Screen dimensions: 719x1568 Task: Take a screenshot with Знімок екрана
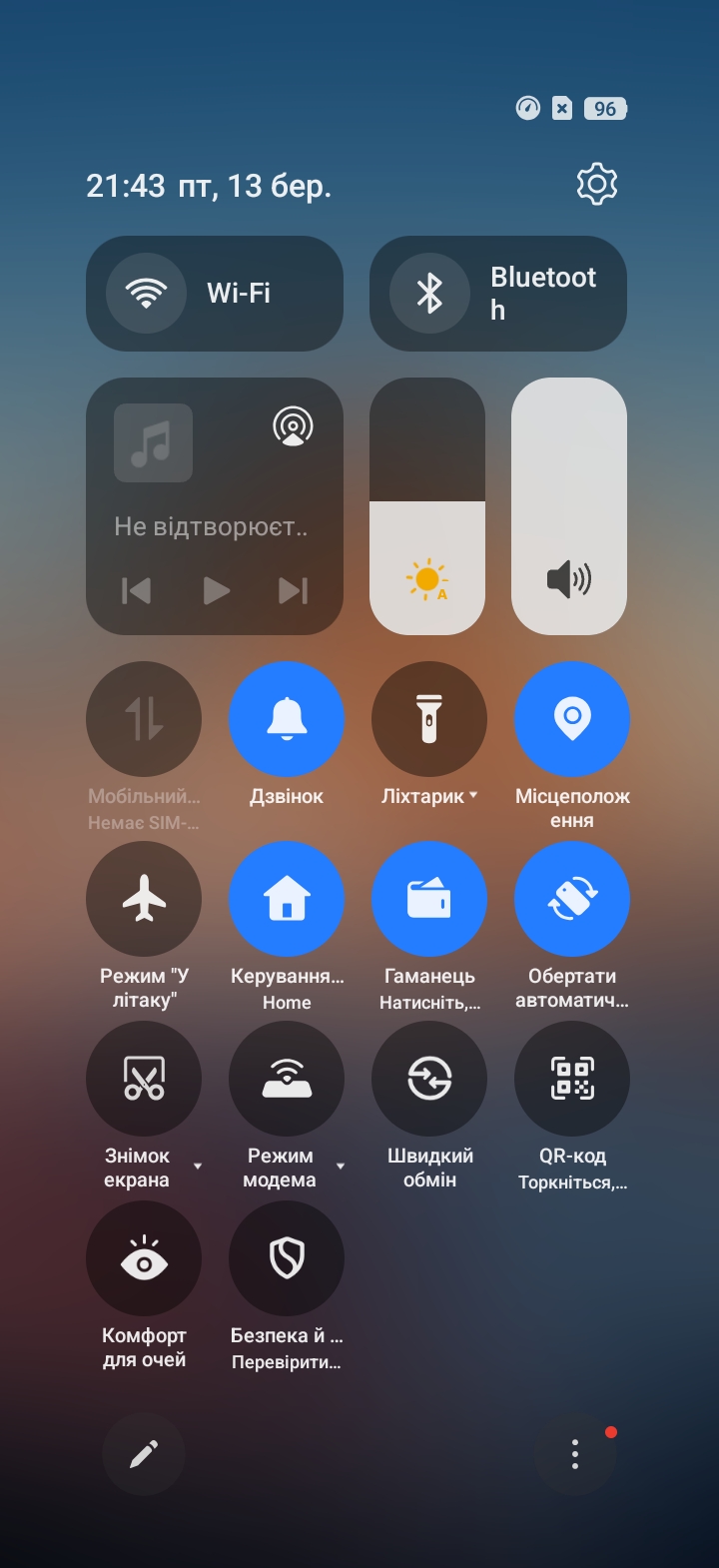(144, 1079)
